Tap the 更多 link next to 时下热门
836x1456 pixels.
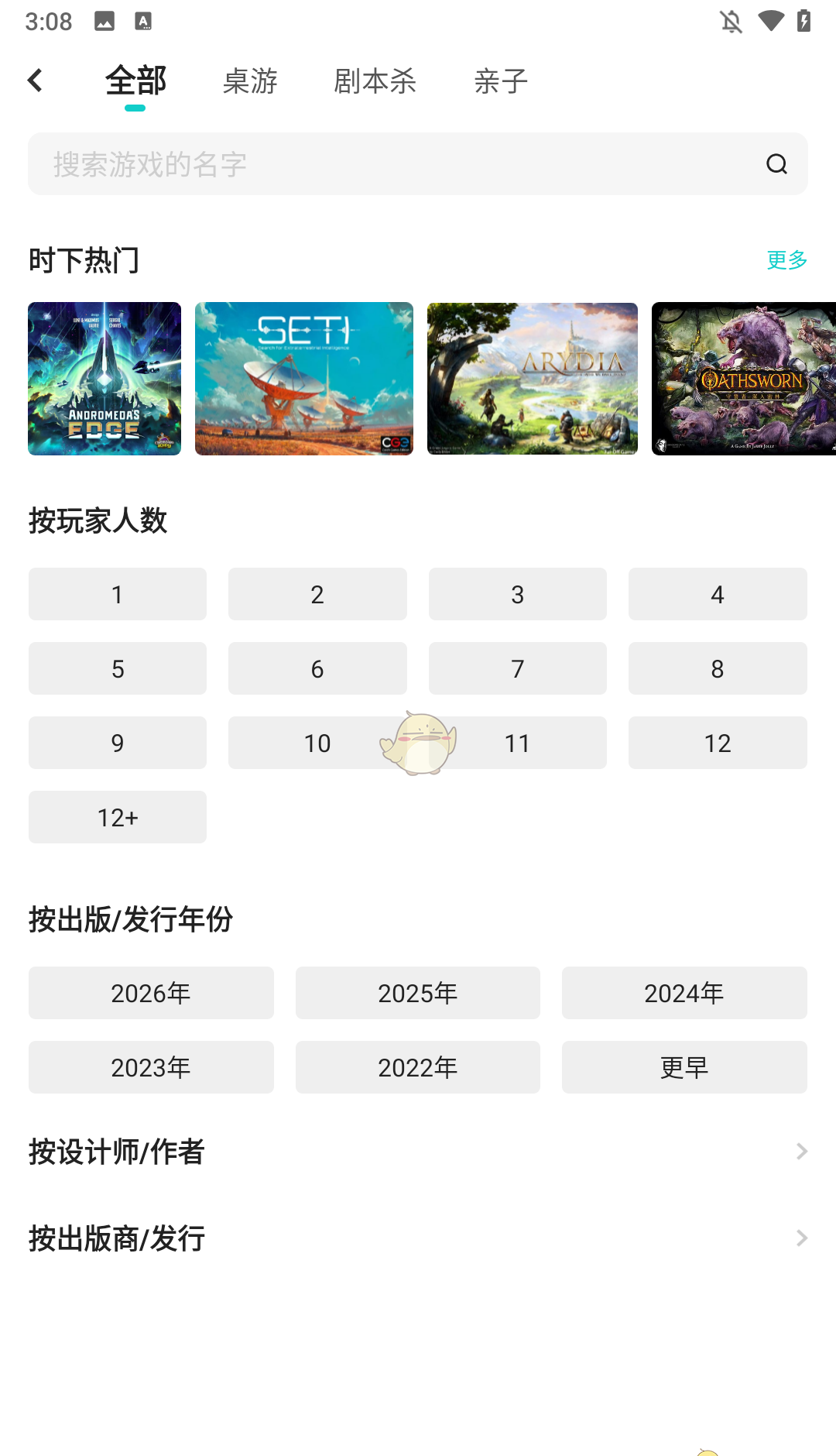pos(787,261)
